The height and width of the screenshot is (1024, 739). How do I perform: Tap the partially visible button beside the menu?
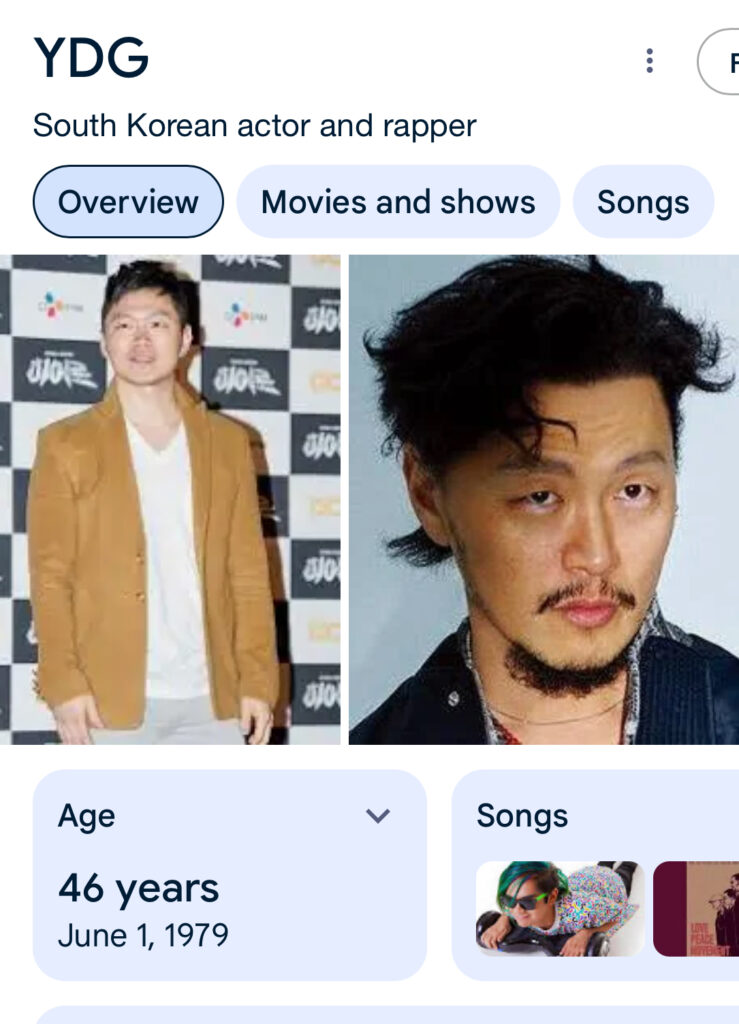[x=720, y=61]
